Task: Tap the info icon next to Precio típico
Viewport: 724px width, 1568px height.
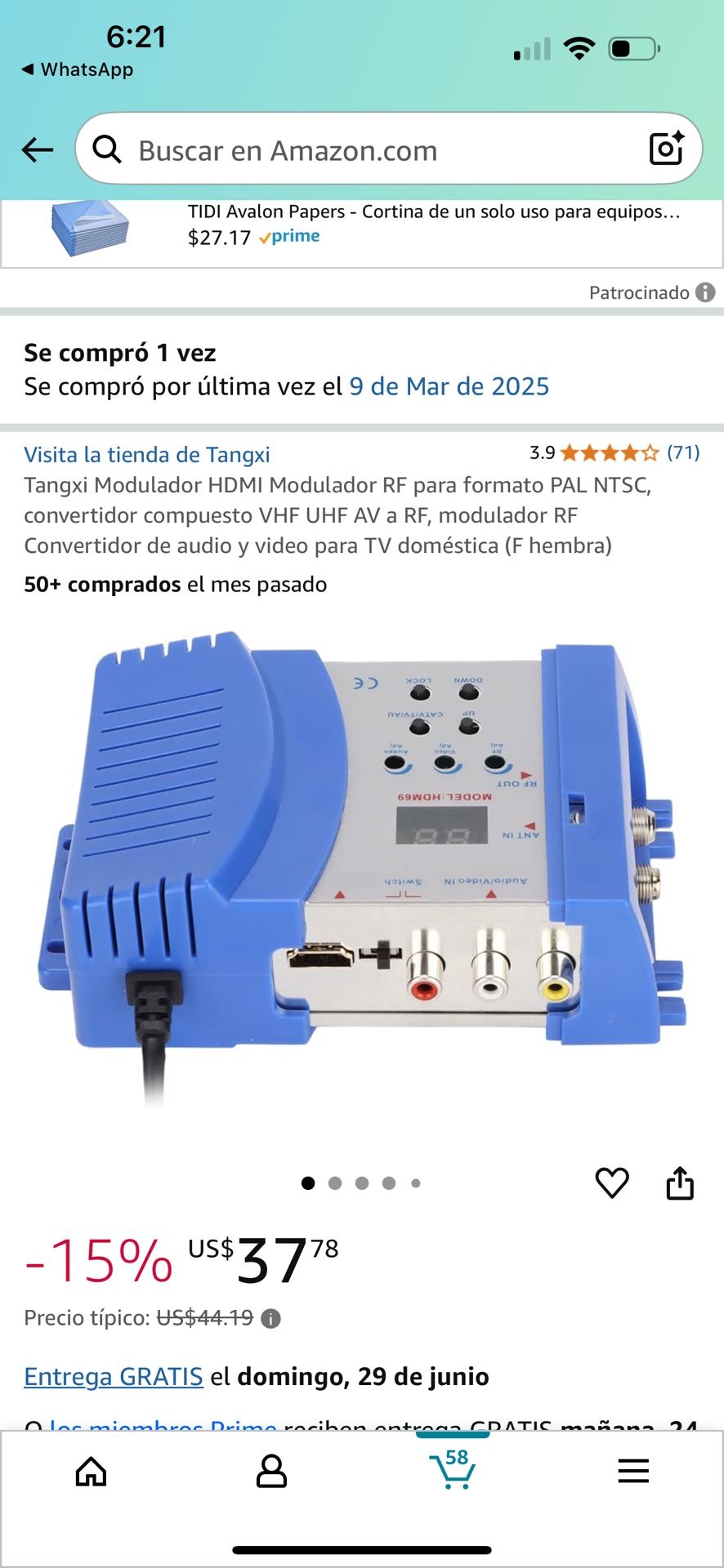Action: (x=271, y=1318)
